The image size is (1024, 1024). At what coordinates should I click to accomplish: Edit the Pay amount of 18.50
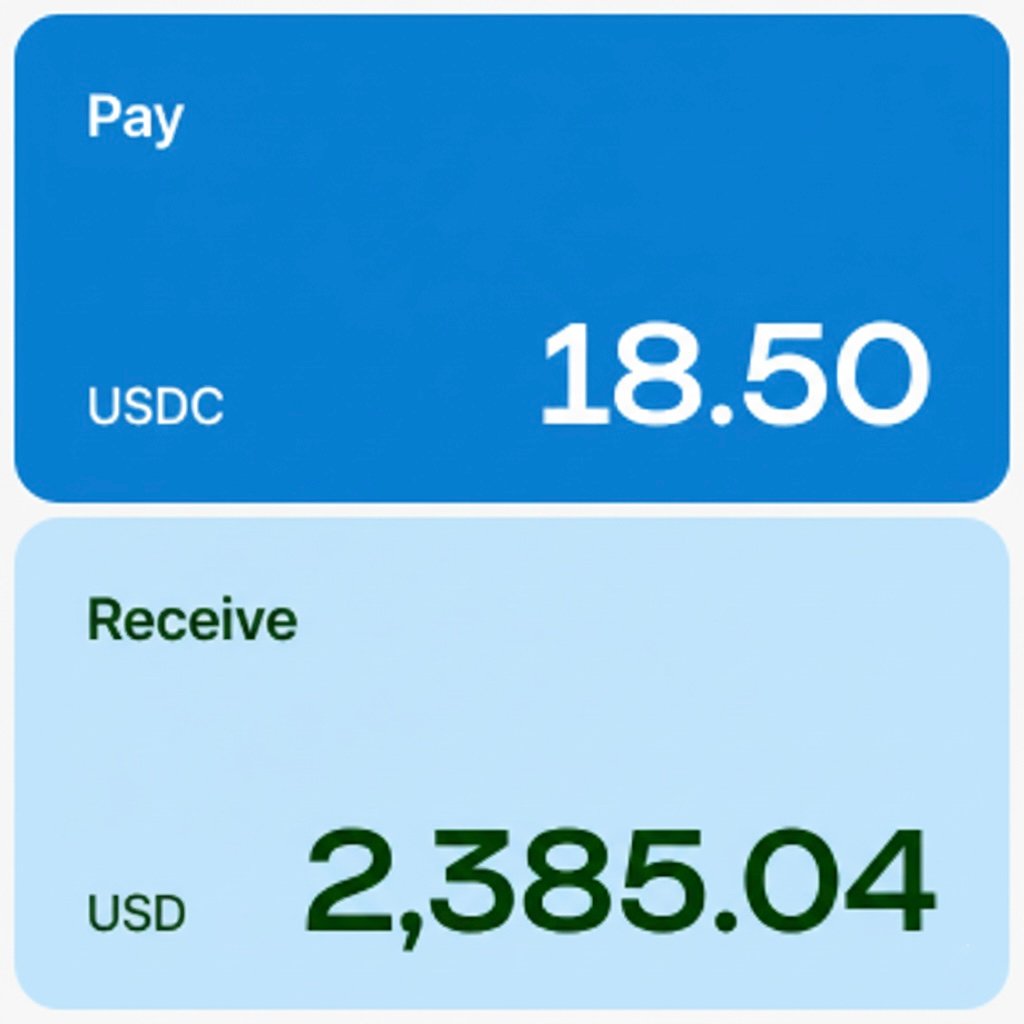pos(735,377)
